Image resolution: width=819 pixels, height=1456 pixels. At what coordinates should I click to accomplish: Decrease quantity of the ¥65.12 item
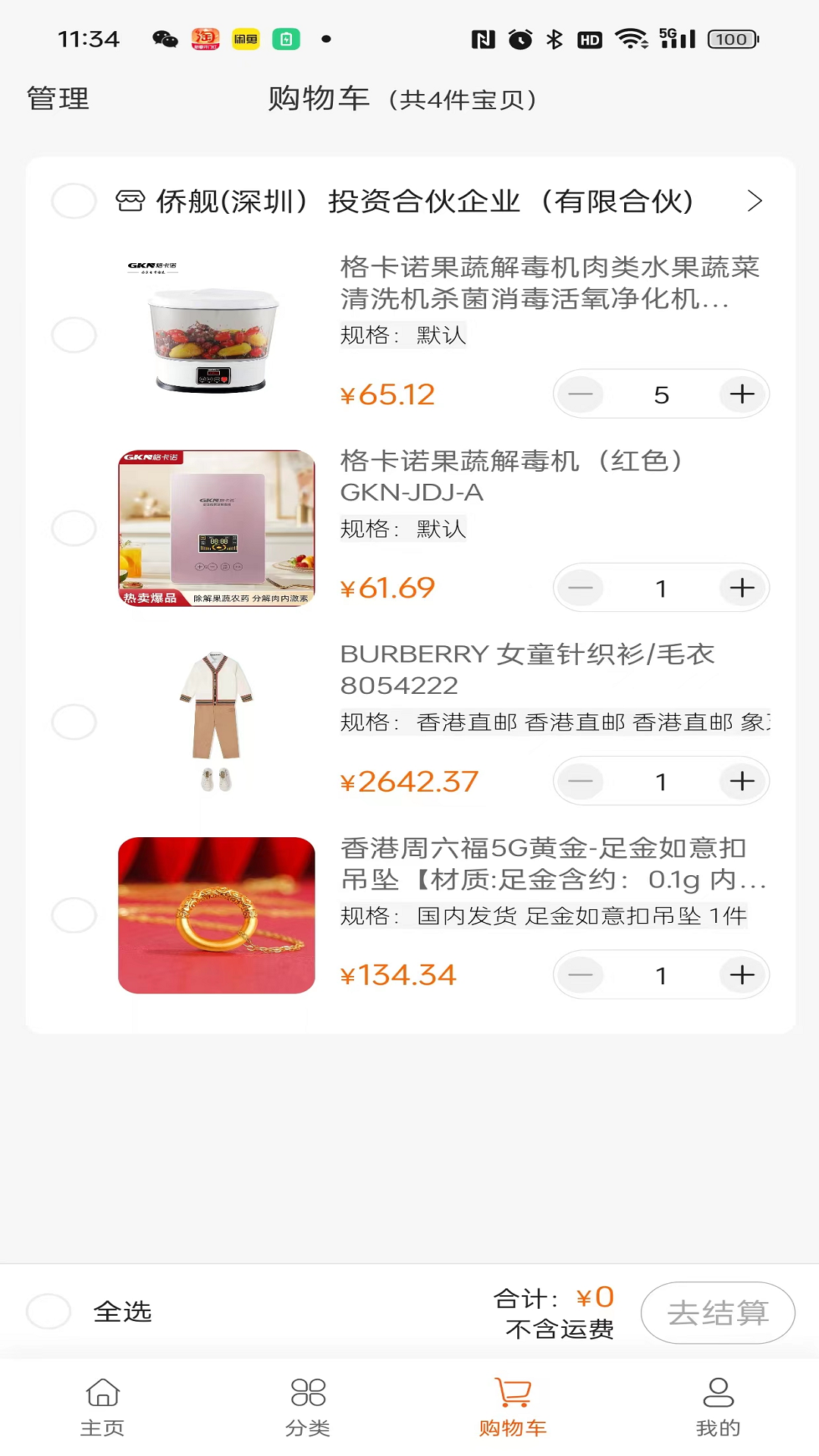pos(581,394)
